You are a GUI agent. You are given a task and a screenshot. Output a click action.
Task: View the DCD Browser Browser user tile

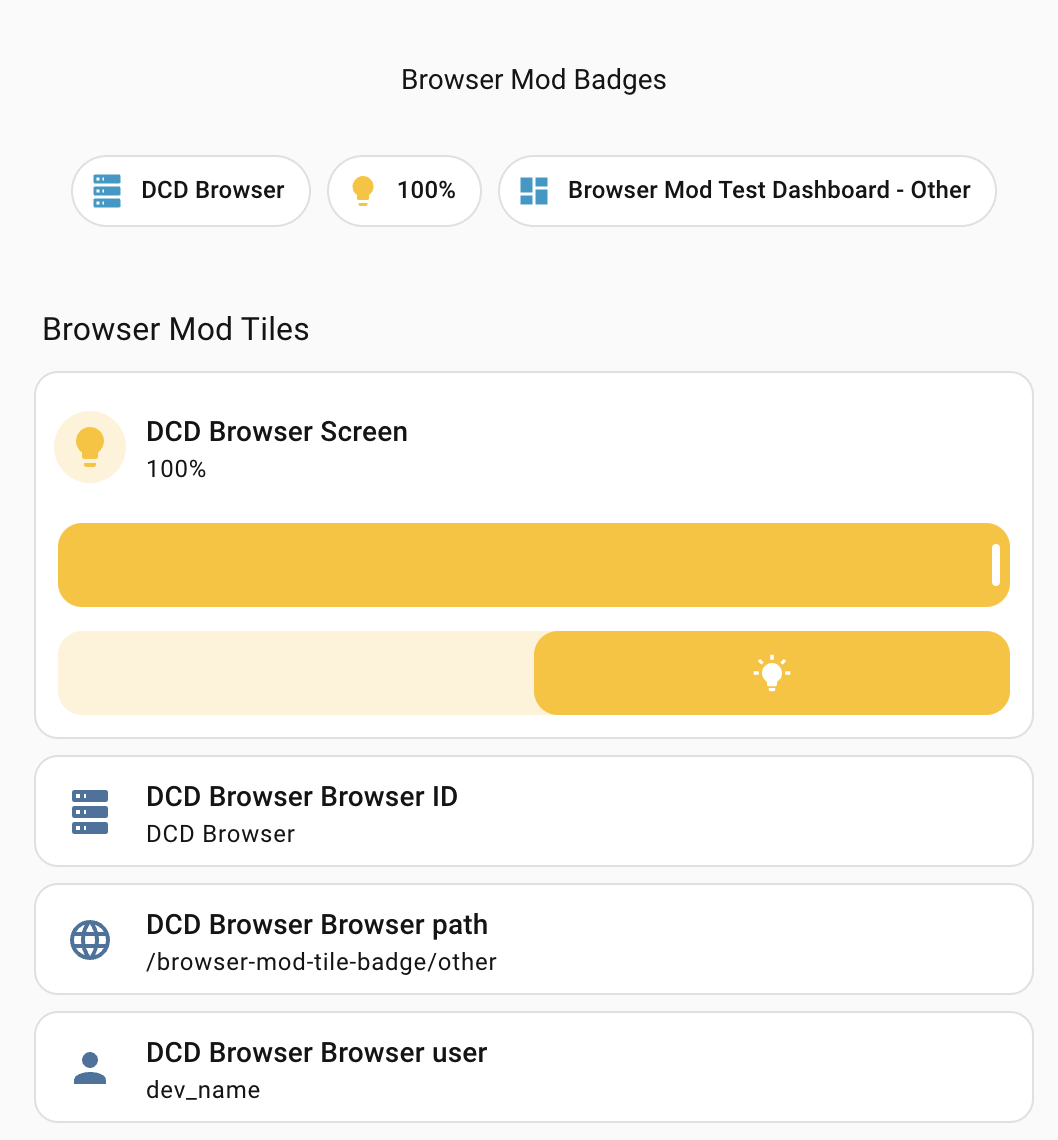tap(534, 1067)
